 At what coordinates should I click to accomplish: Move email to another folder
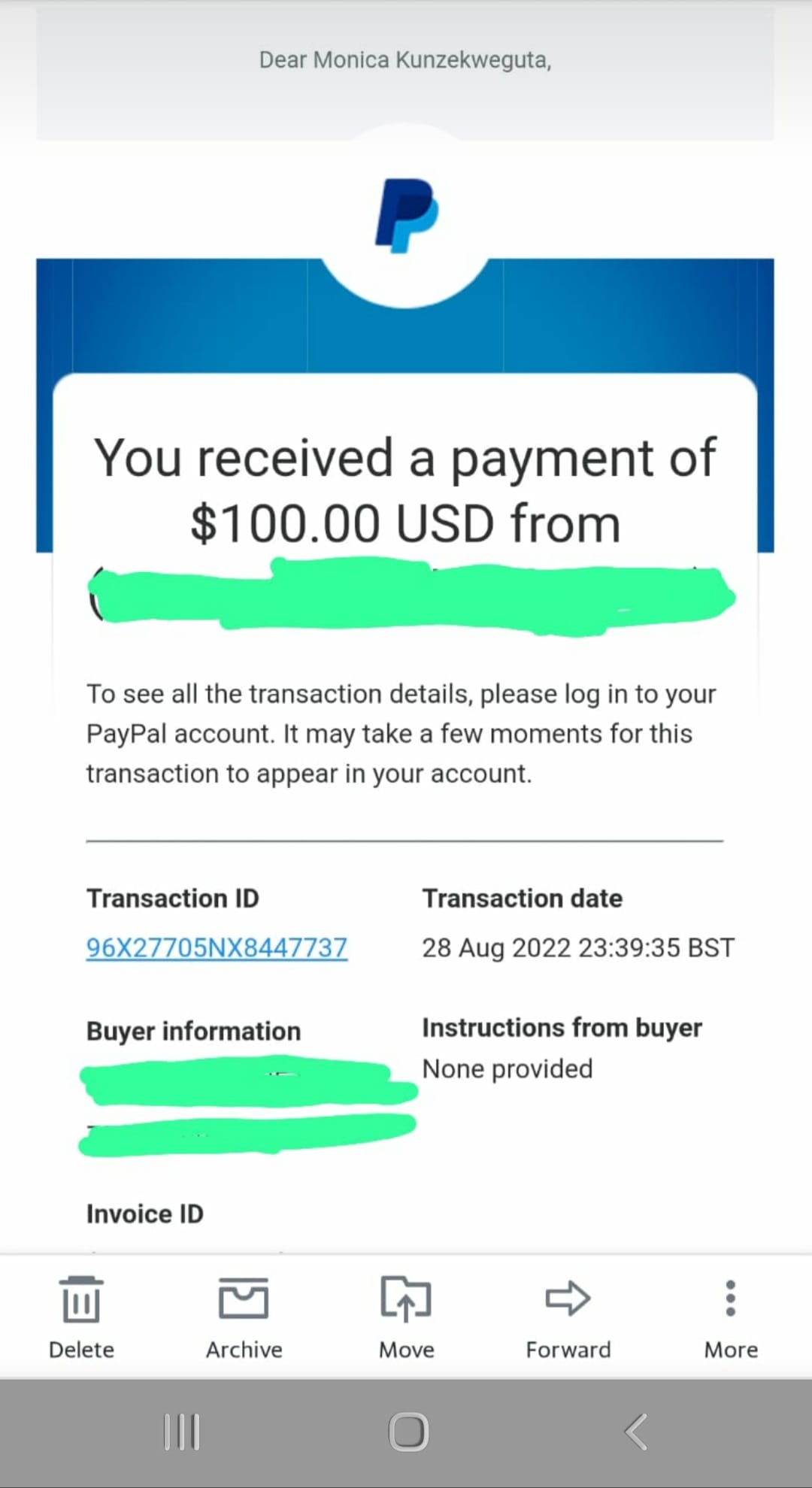(x=406, y=1316)
